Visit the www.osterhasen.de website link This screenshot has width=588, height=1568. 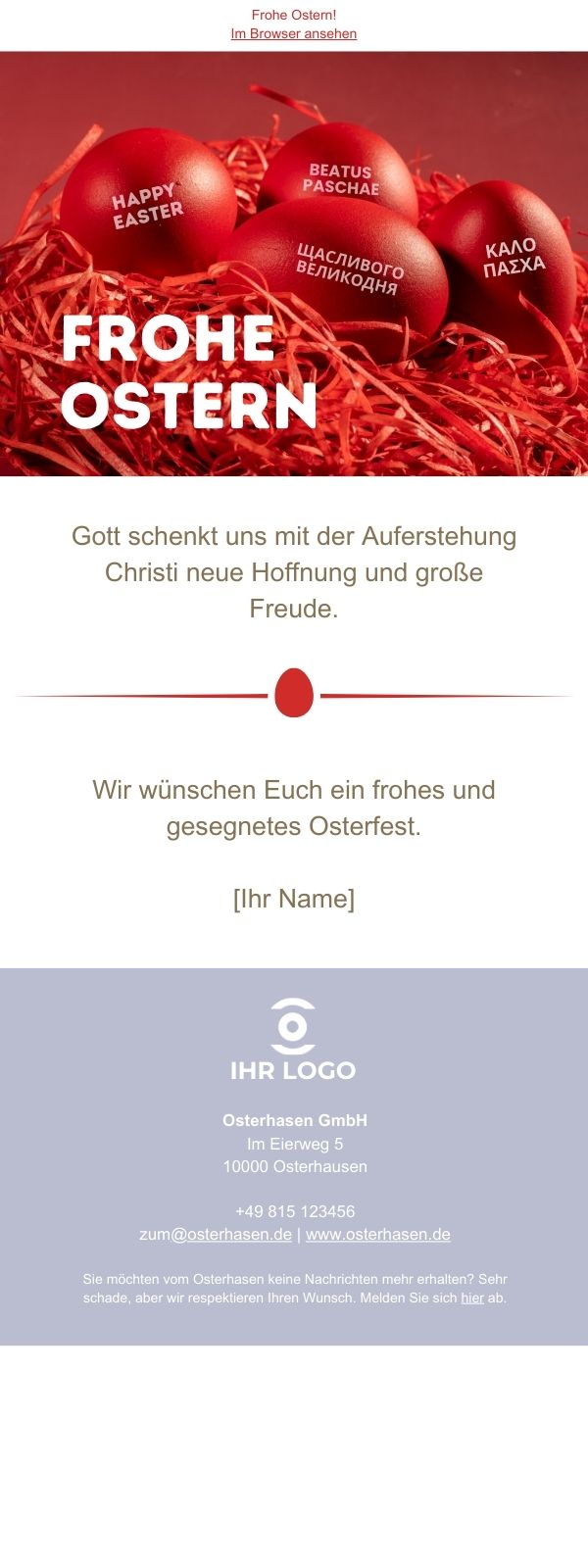tap(377, 1234)
